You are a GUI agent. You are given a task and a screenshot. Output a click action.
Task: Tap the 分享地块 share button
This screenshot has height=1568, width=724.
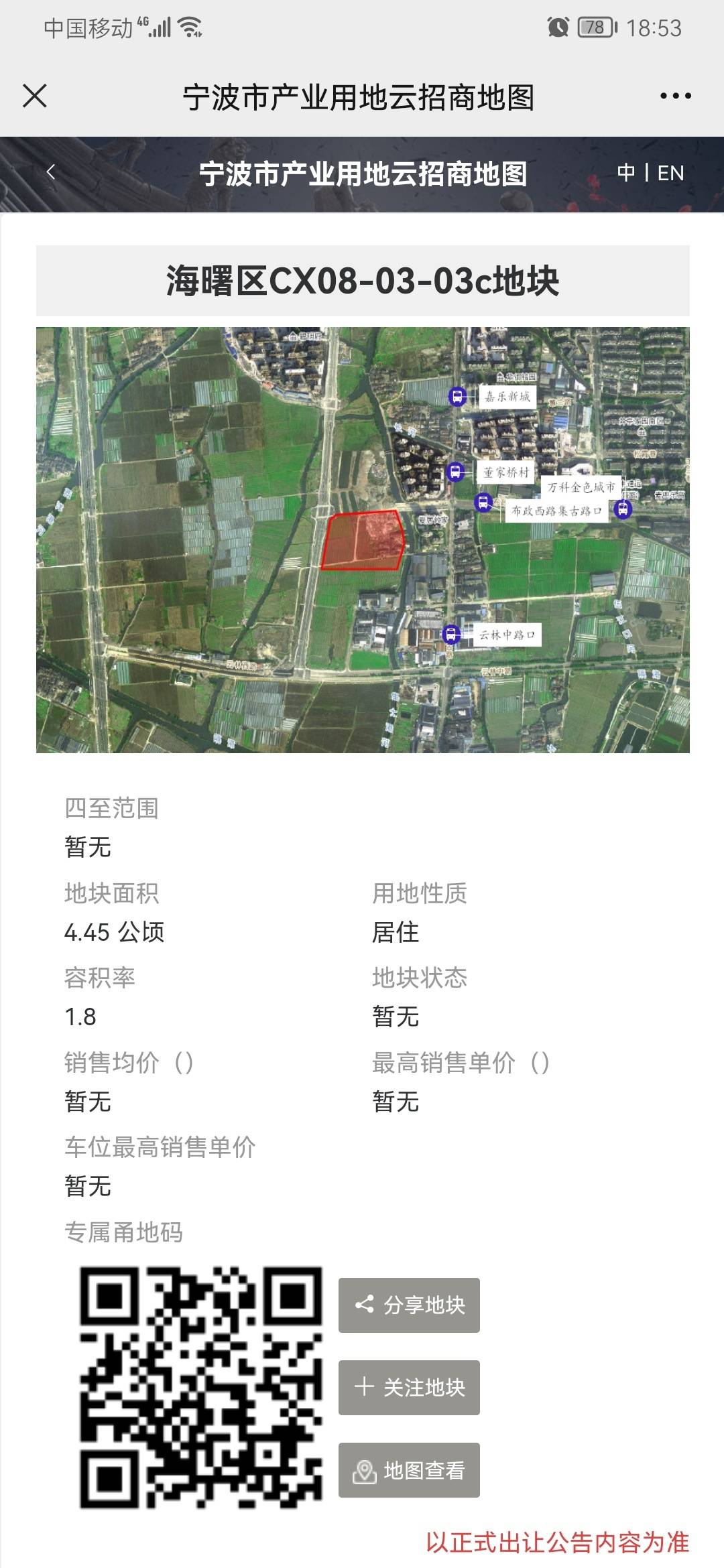coord(409,1305)
